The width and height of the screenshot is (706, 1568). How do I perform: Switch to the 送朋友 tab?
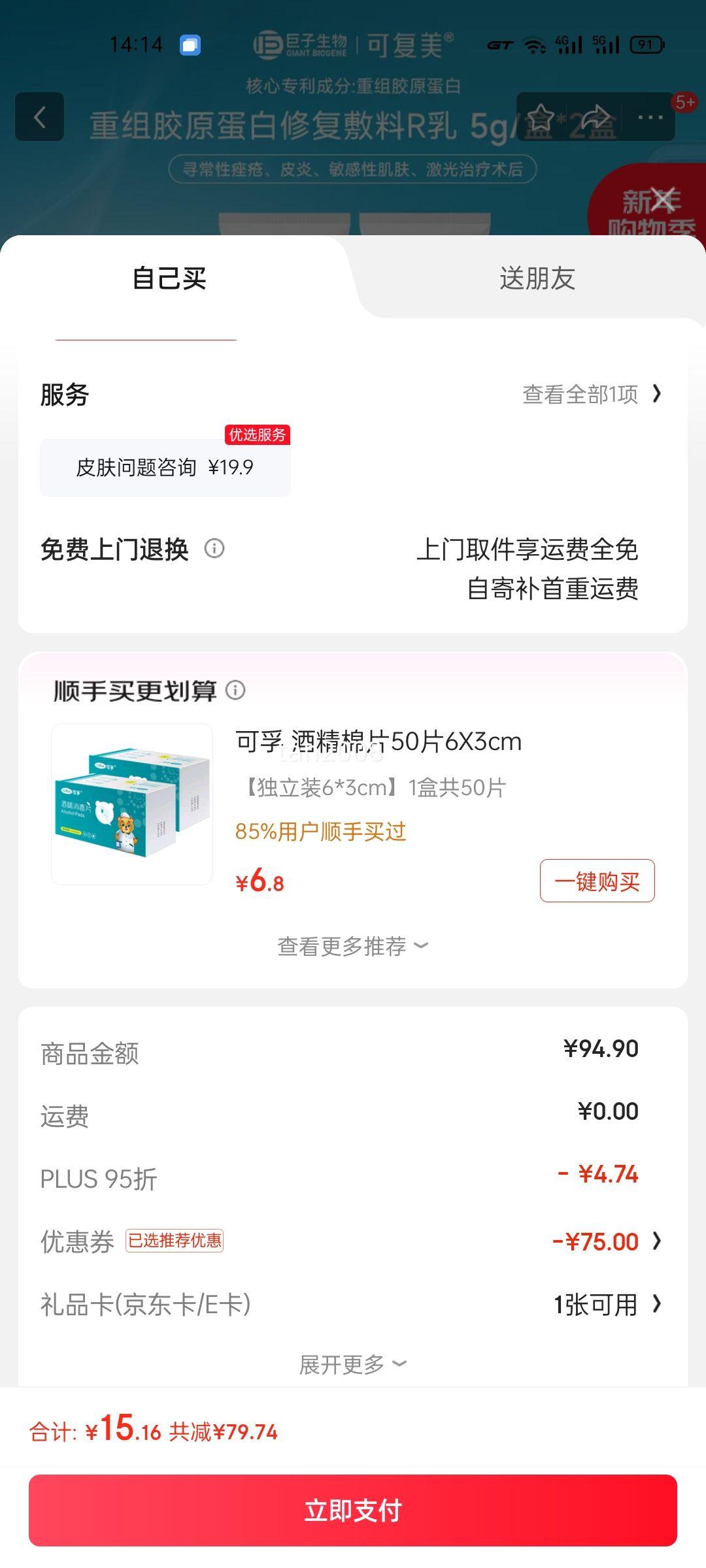coord(536,280)
